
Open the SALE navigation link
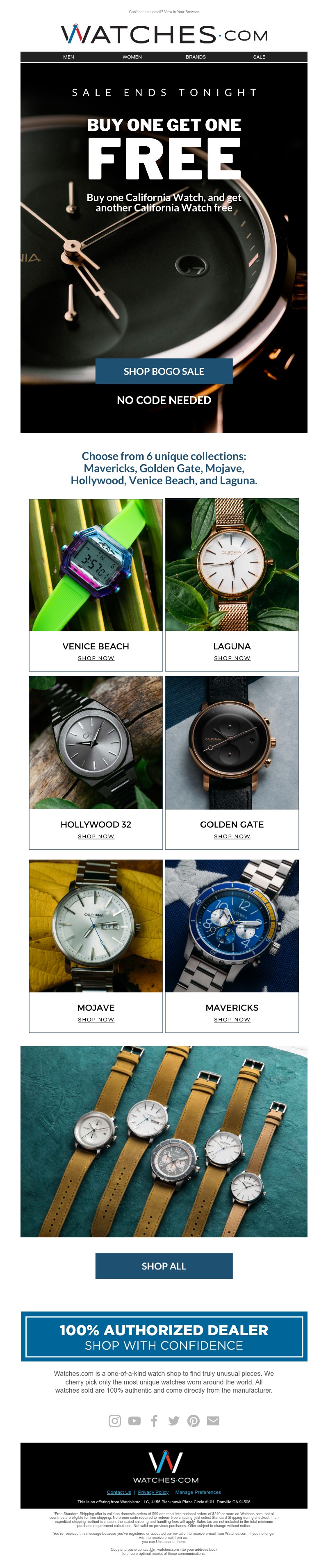(x=259, y=57)
